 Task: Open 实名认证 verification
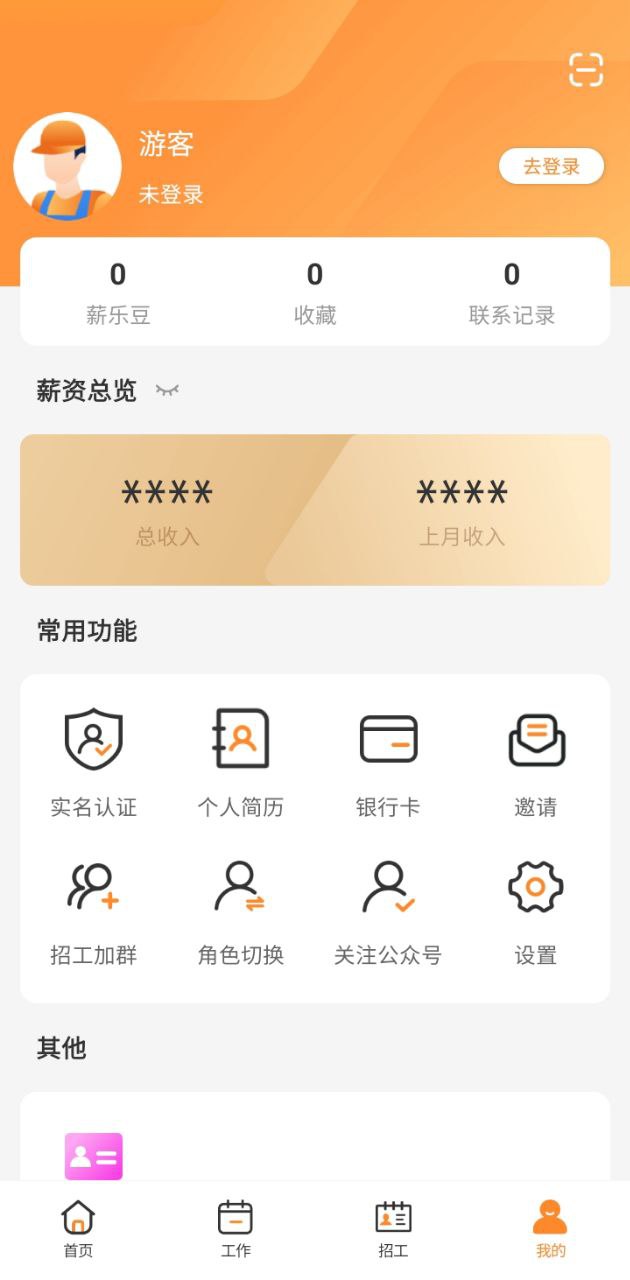(94, 762)
